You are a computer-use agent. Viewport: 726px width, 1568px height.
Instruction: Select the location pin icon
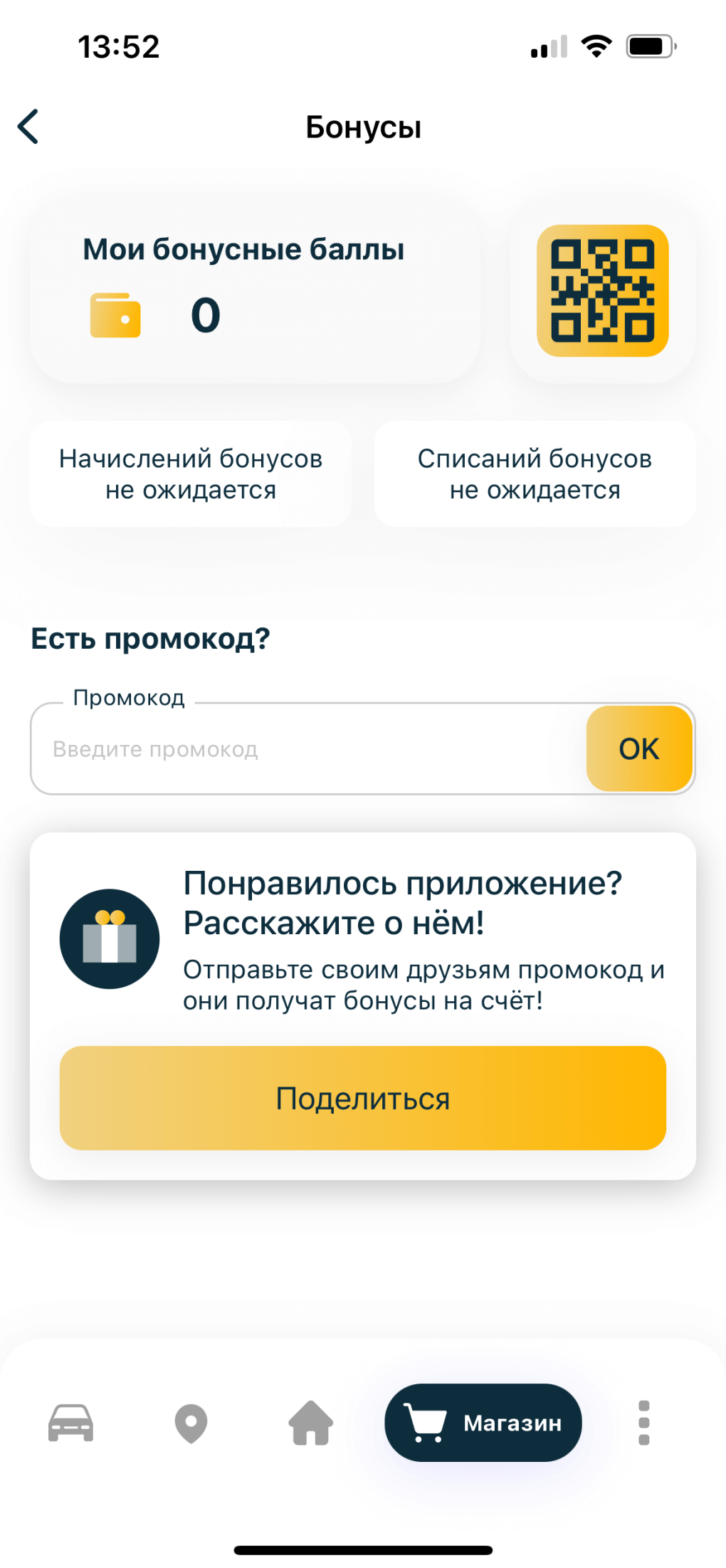point(191,1423)
